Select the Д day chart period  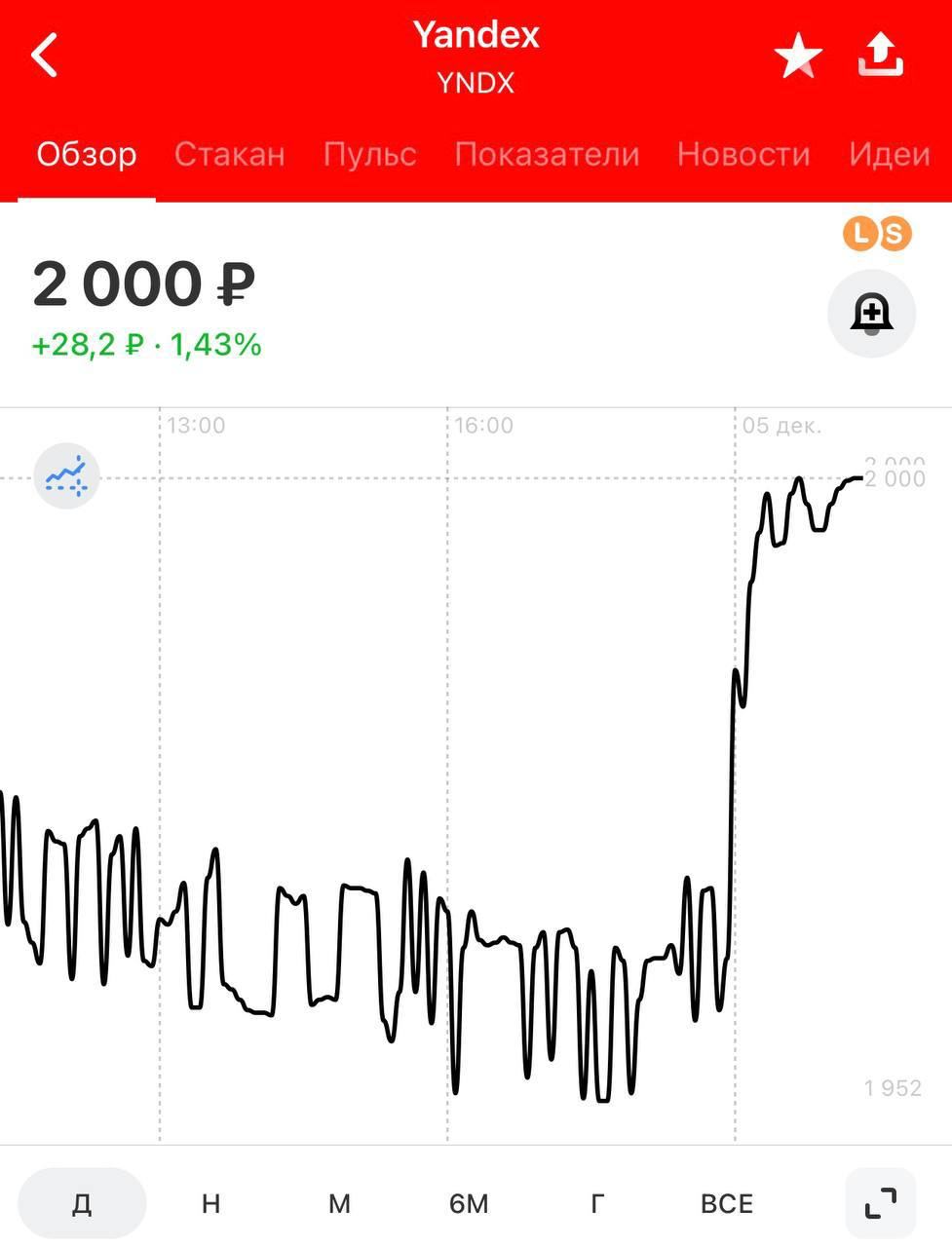[x=82, y=1203]
